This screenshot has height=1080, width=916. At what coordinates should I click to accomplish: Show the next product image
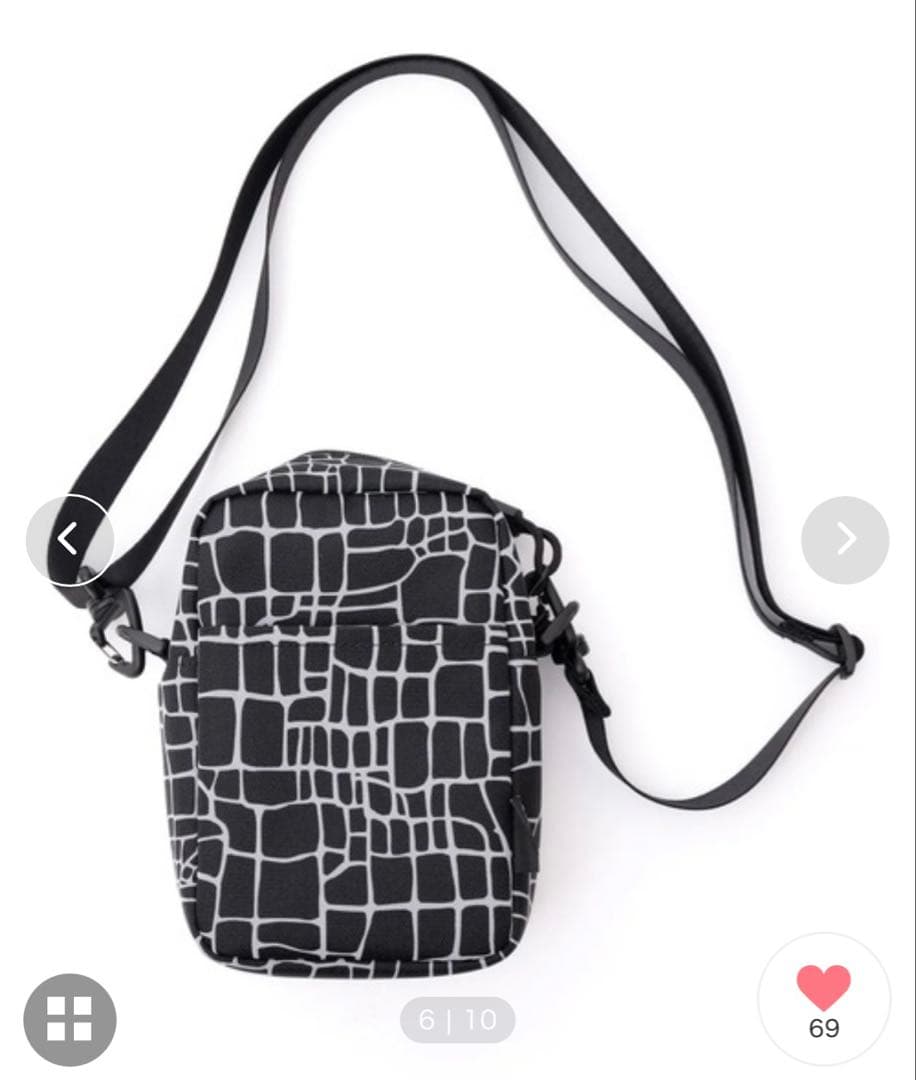pyautogui.click(x=845, y=540)
